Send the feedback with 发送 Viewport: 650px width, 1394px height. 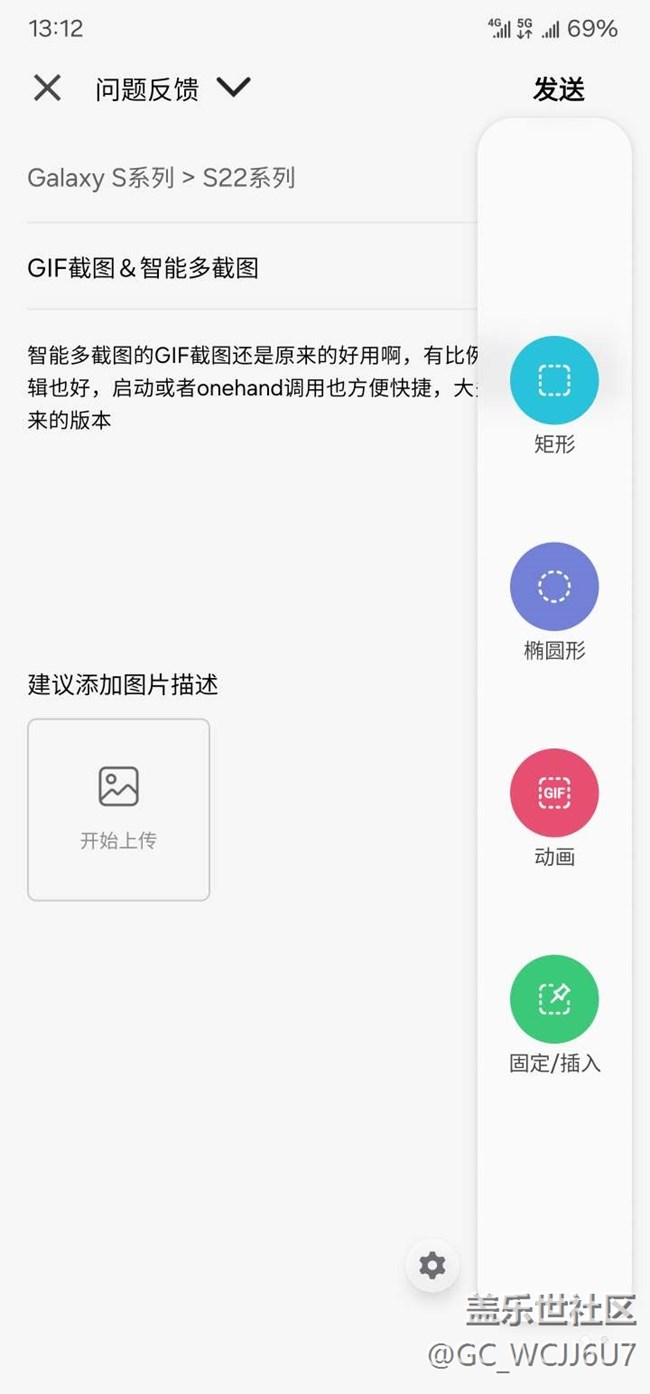pyautogui.click(x=558, y=89)
